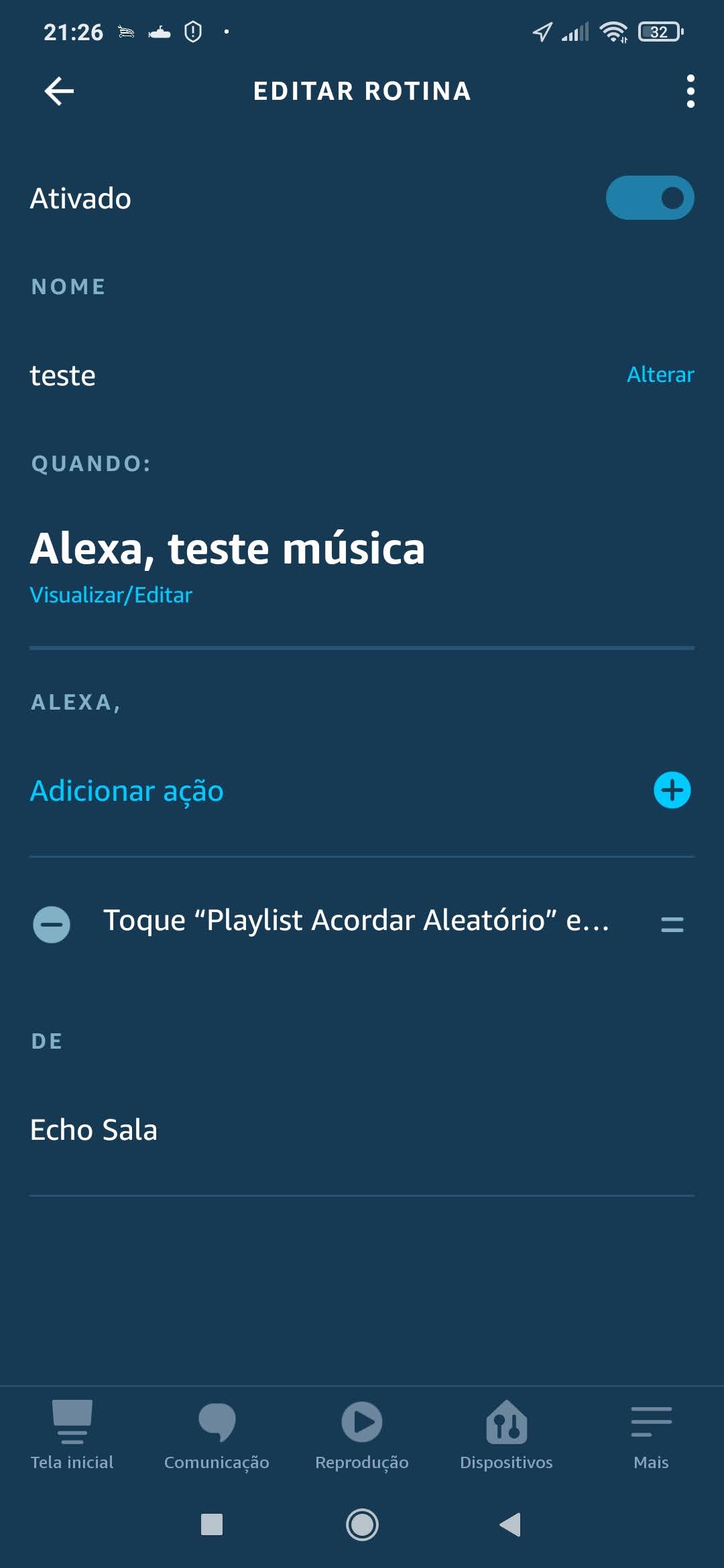
Task: Open the Mais tab
Action: tap(651, 1434)
